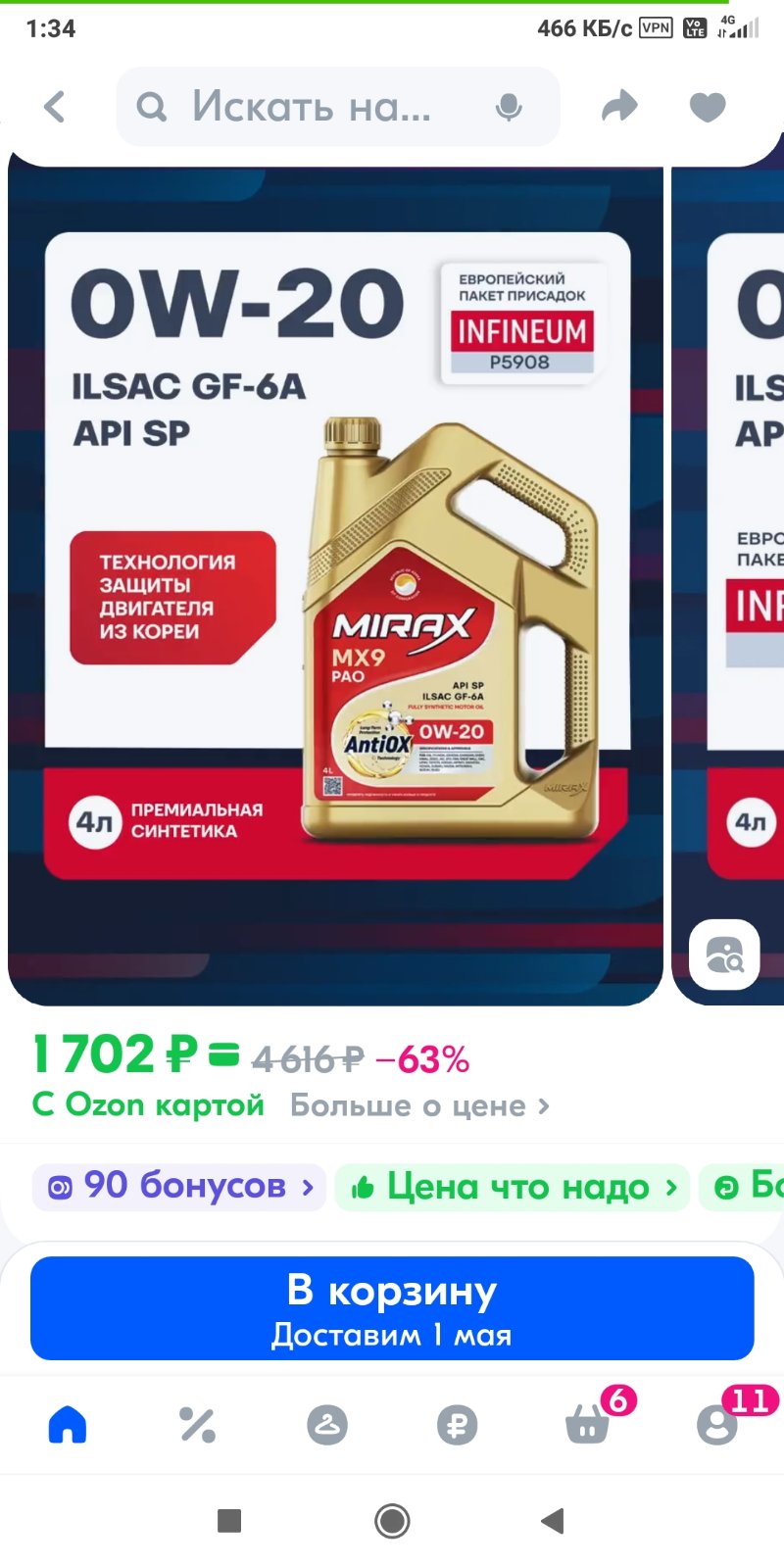The image size is (784, 1568).
Task: Open "Больше о цене" link
Action: [419, 1106]
